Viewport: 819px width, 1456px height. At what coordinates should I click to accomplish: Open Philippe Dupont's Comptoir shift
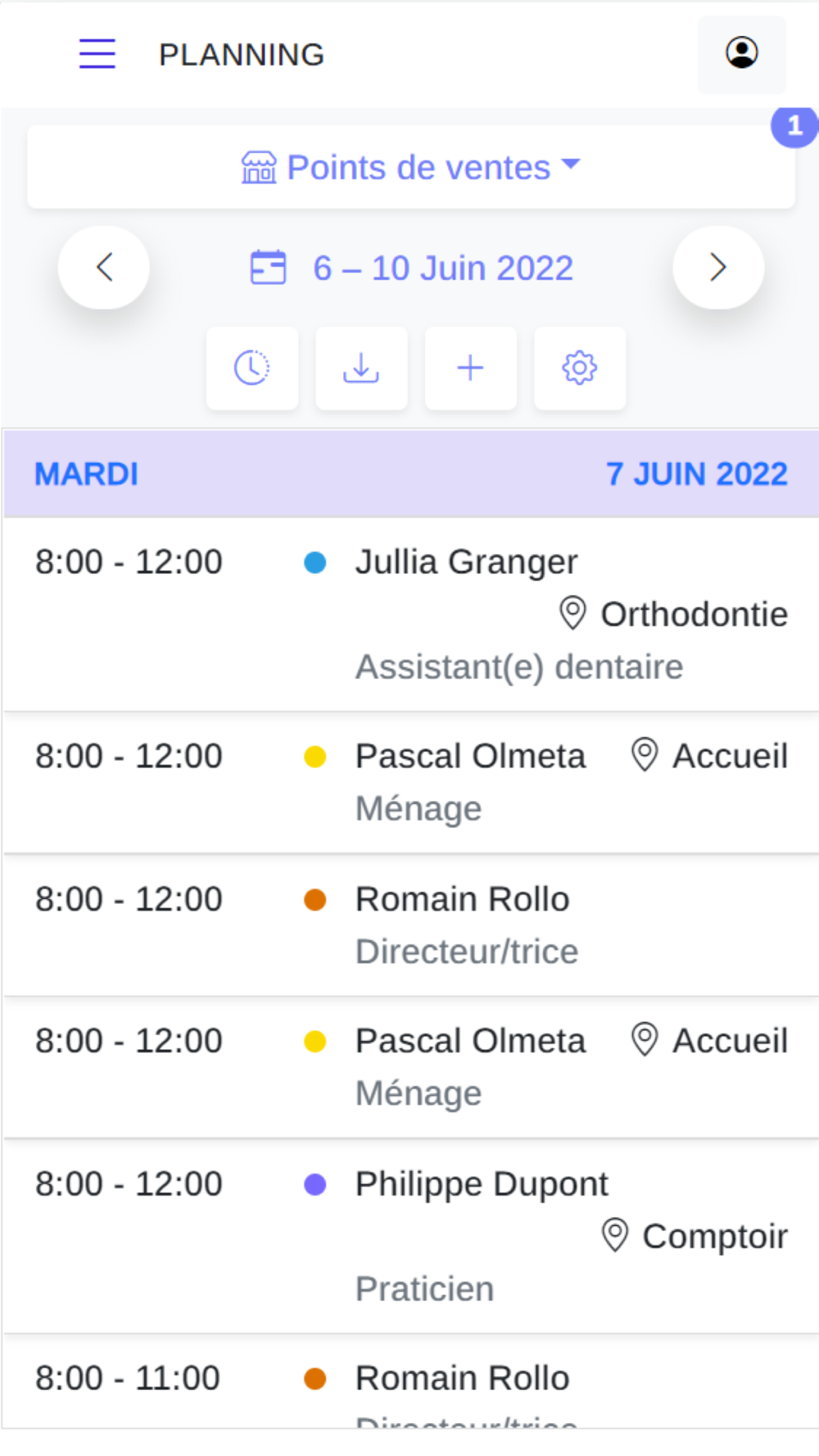[411, 1236]
